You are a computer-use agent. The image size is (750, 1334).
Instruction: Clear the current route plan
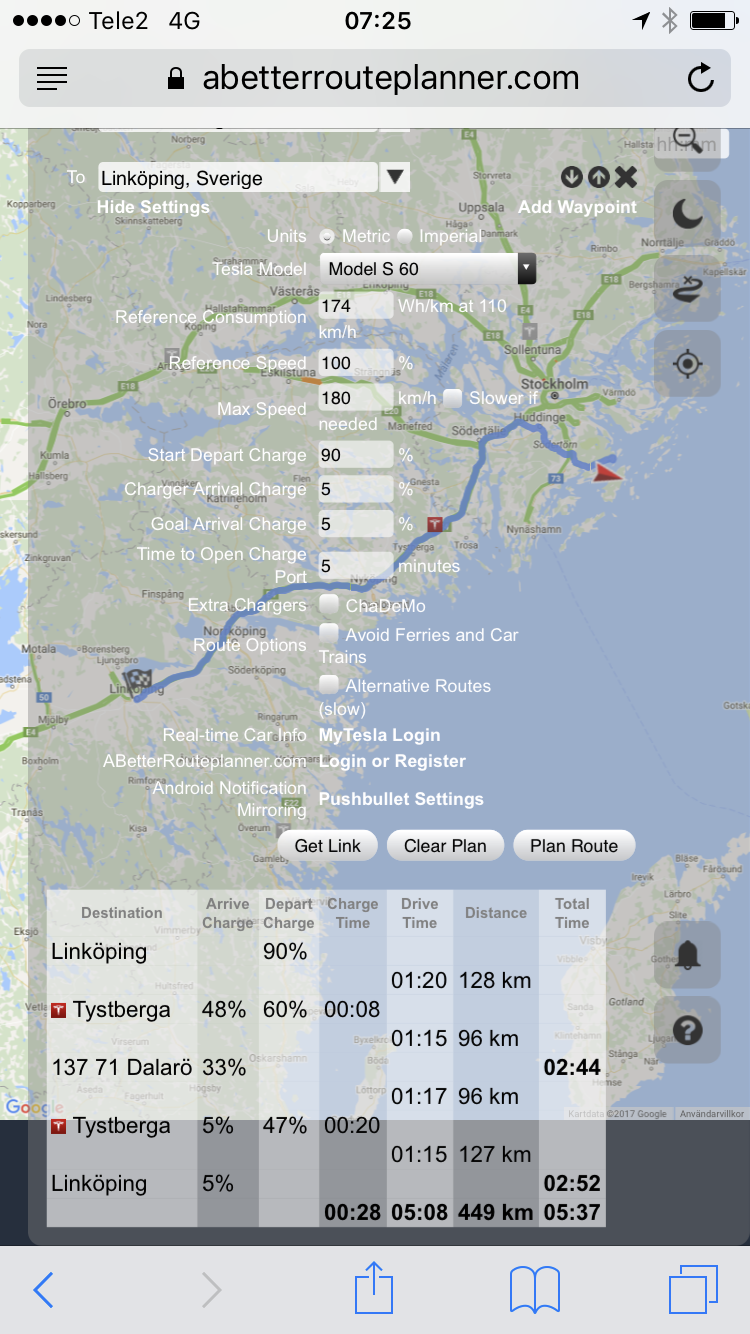click(445, 846)
